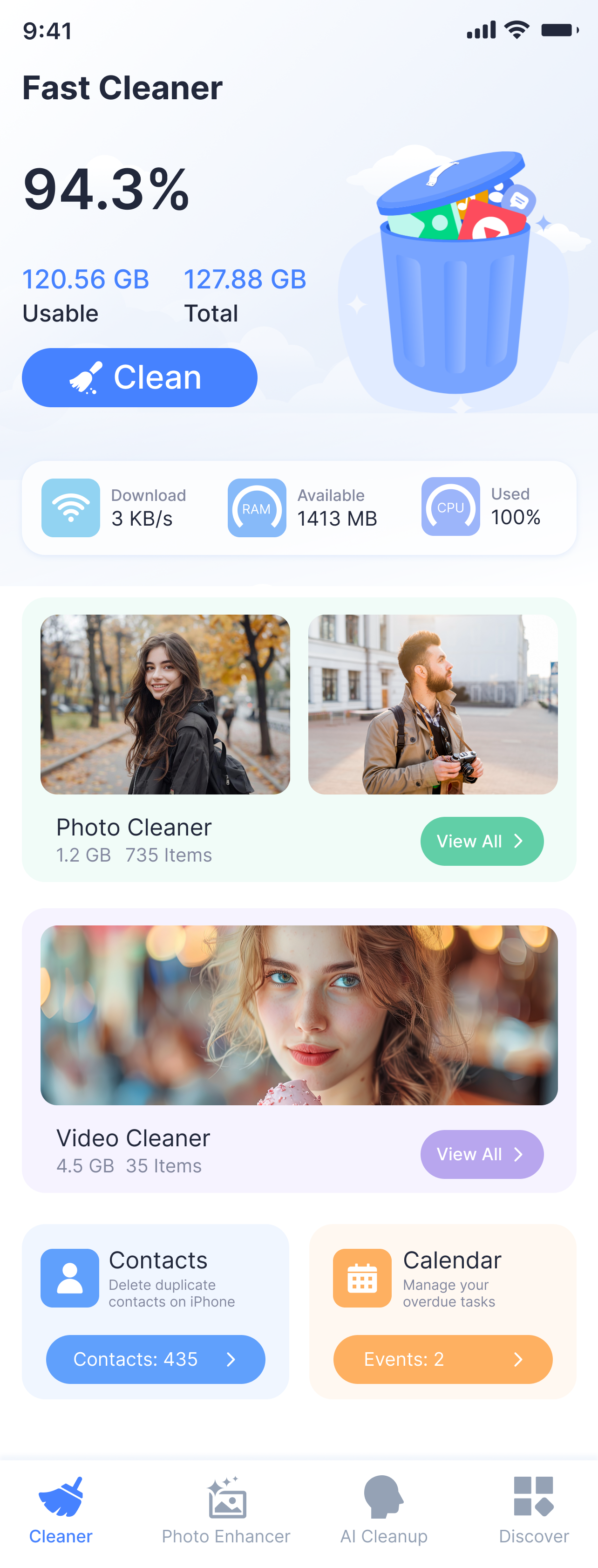Image resolution: width=598 pixels, height=1568 pixels.
Task: Open the photo of woman in park
Action: pos(165,704)
